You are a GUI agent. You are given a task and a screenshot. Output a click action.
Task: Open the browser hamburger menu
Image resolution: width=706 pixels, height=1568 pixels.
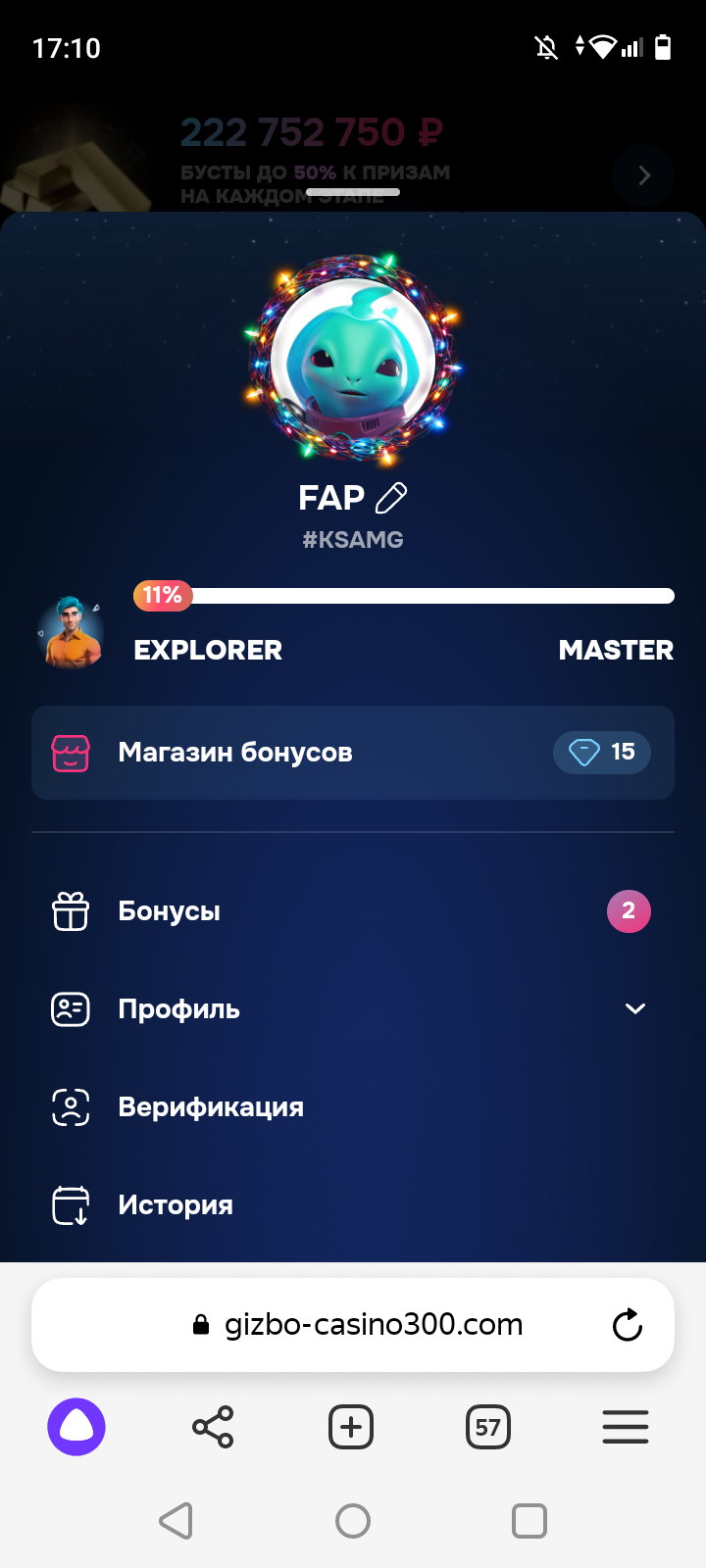point(626,1427)
